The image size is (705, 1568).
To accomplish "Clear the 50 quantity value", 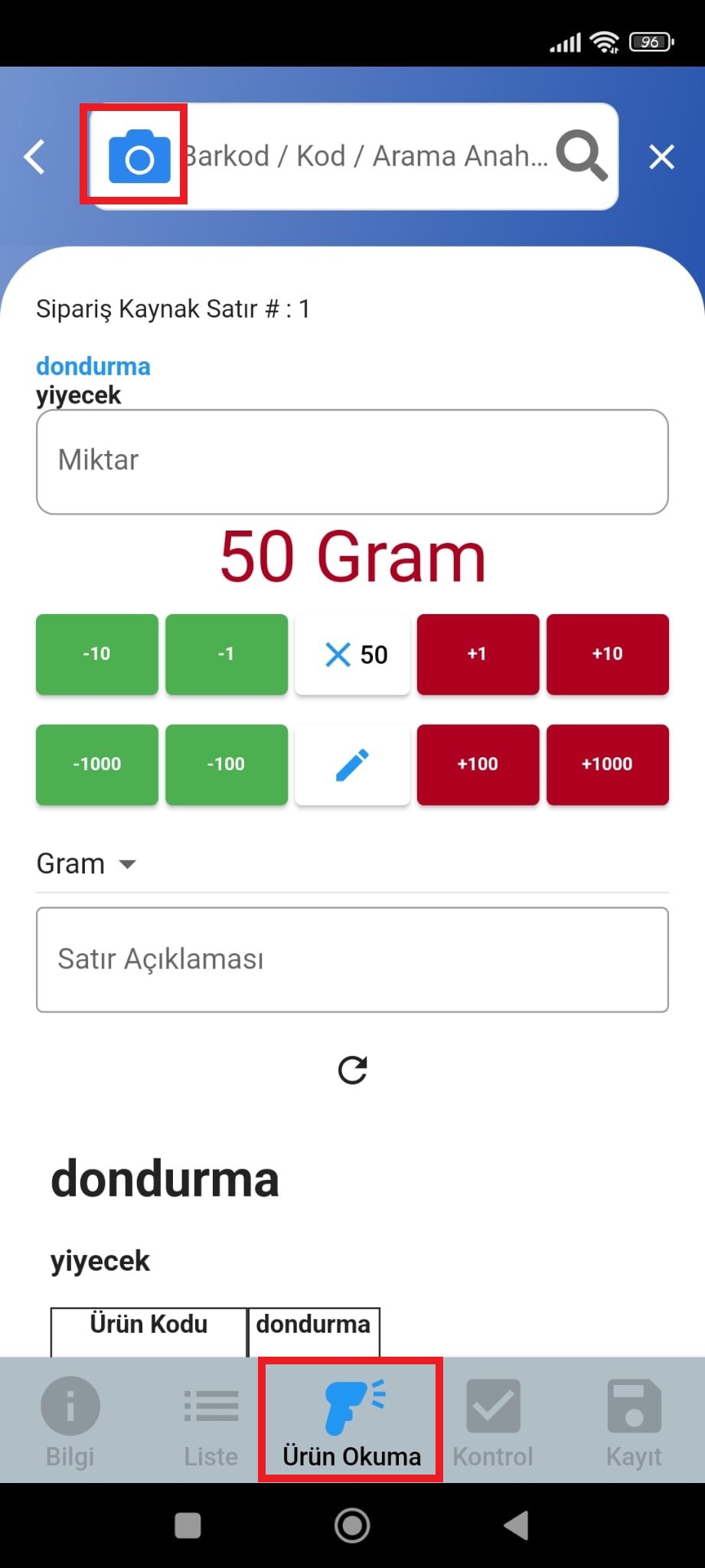I will [x=352, y=654].
